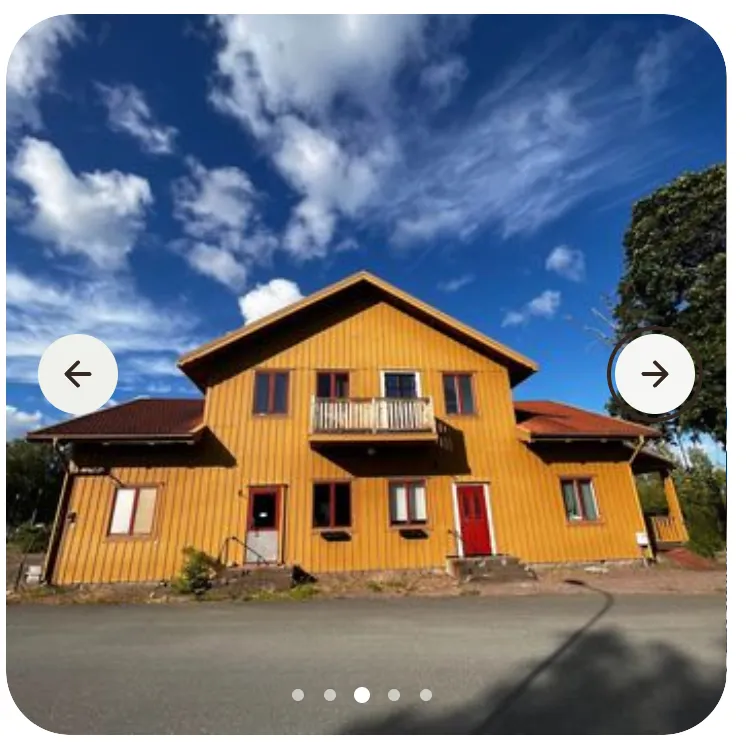This screenshot has height=756, width=746.
Task: Select the second pagination dot
Action: click(331, 692)
